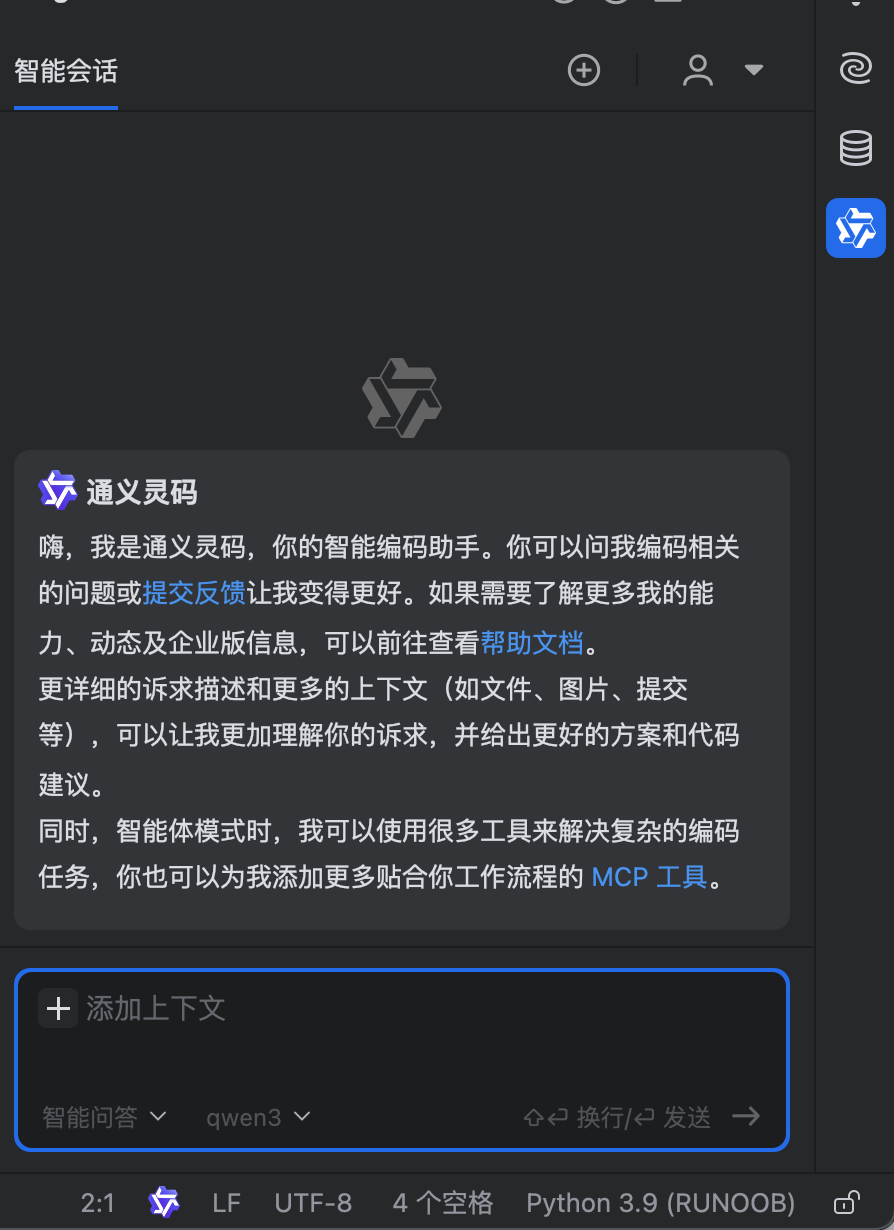Send the message with the arrow icon

[746, 1116]
